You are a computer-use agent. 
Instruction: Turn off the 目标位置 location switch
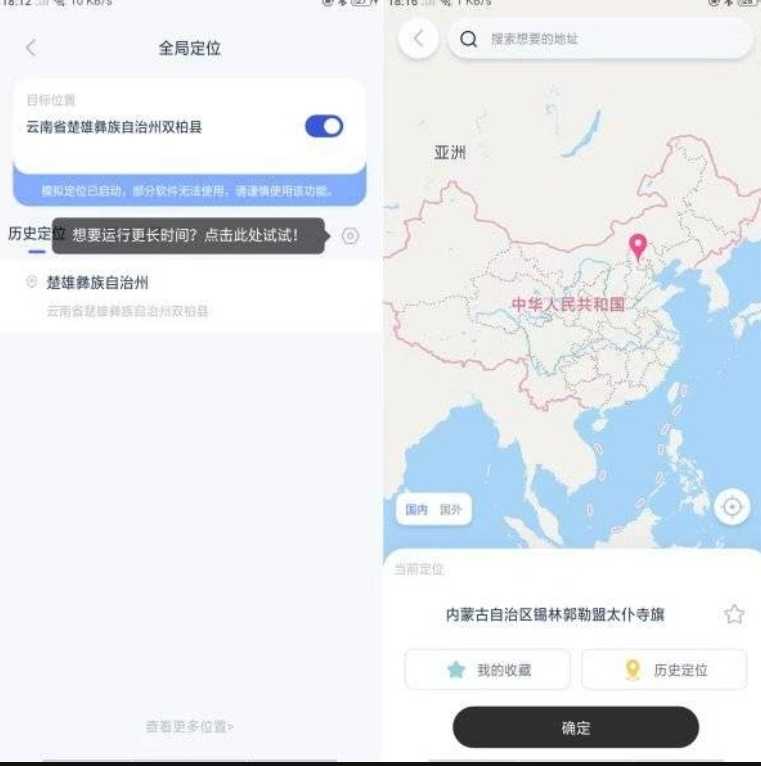pyautogui.click(x=324, y=126)
